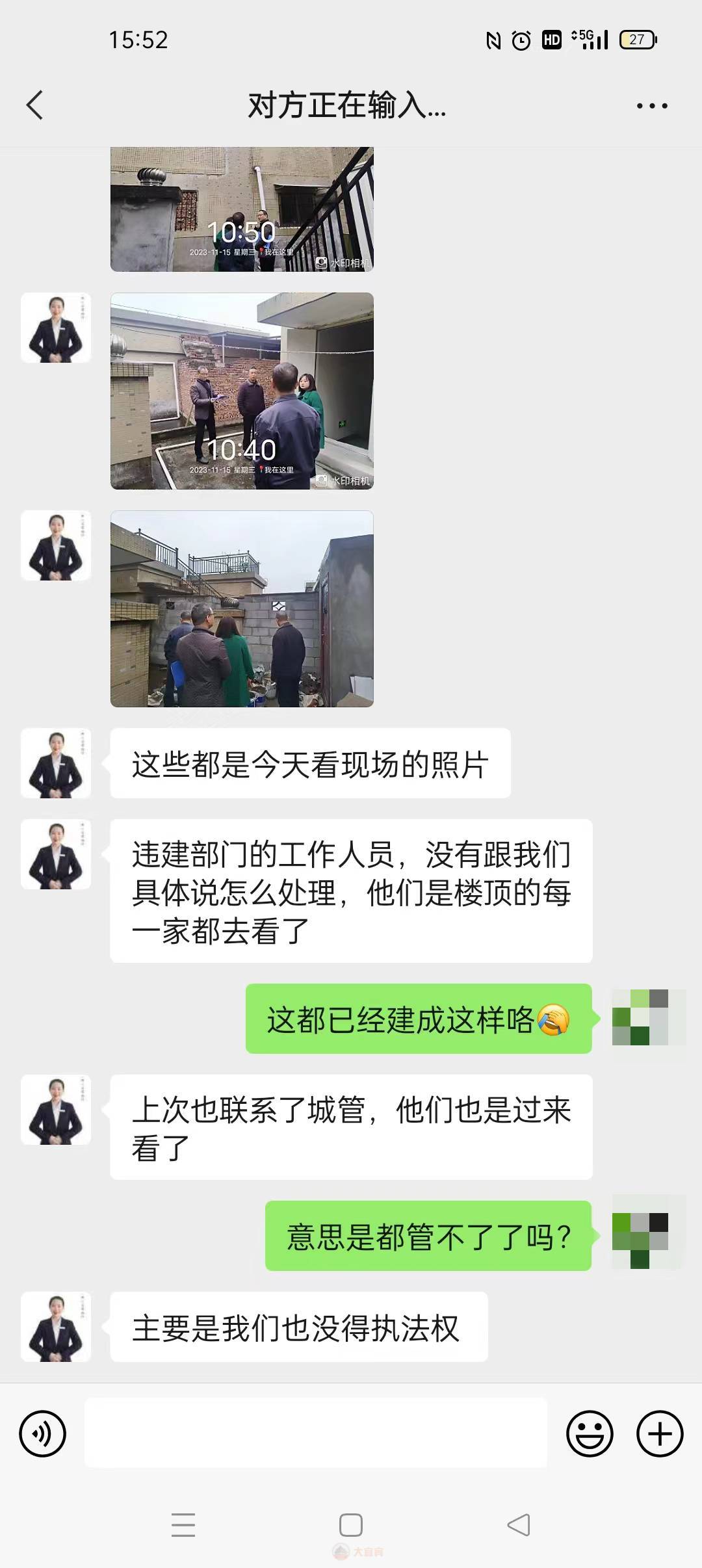Open the chat info overflow menu

[652, 105]
